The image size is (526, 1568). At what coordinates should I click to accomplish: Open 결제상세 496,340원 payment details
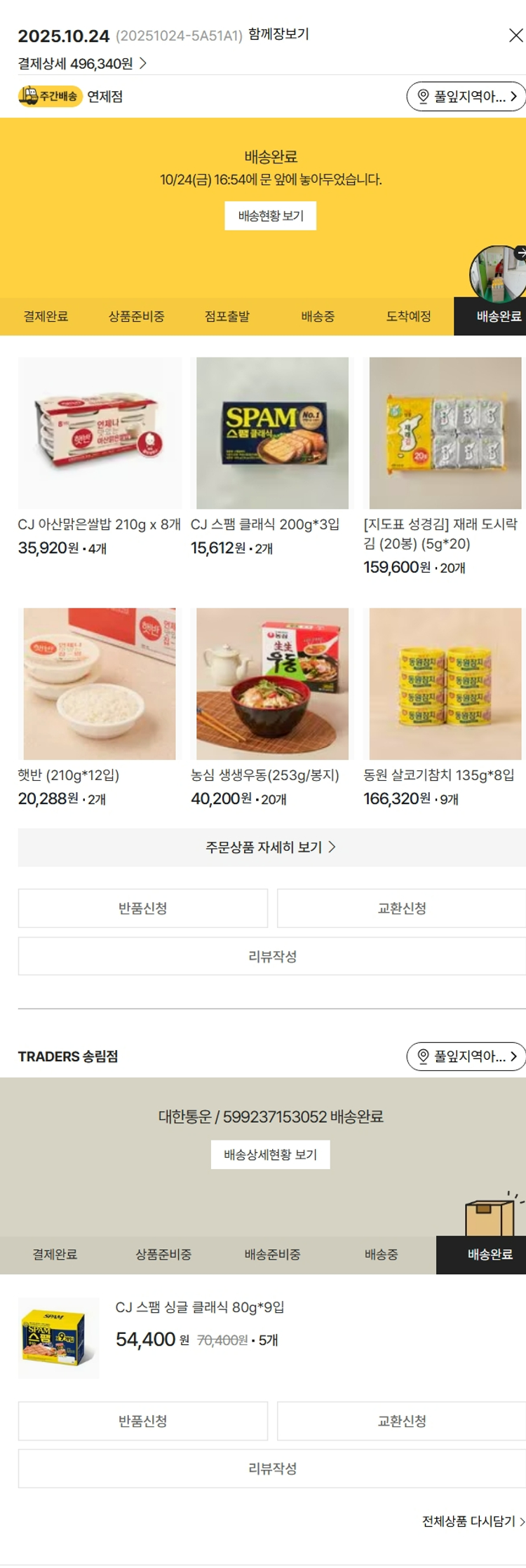tap(82, 64)
